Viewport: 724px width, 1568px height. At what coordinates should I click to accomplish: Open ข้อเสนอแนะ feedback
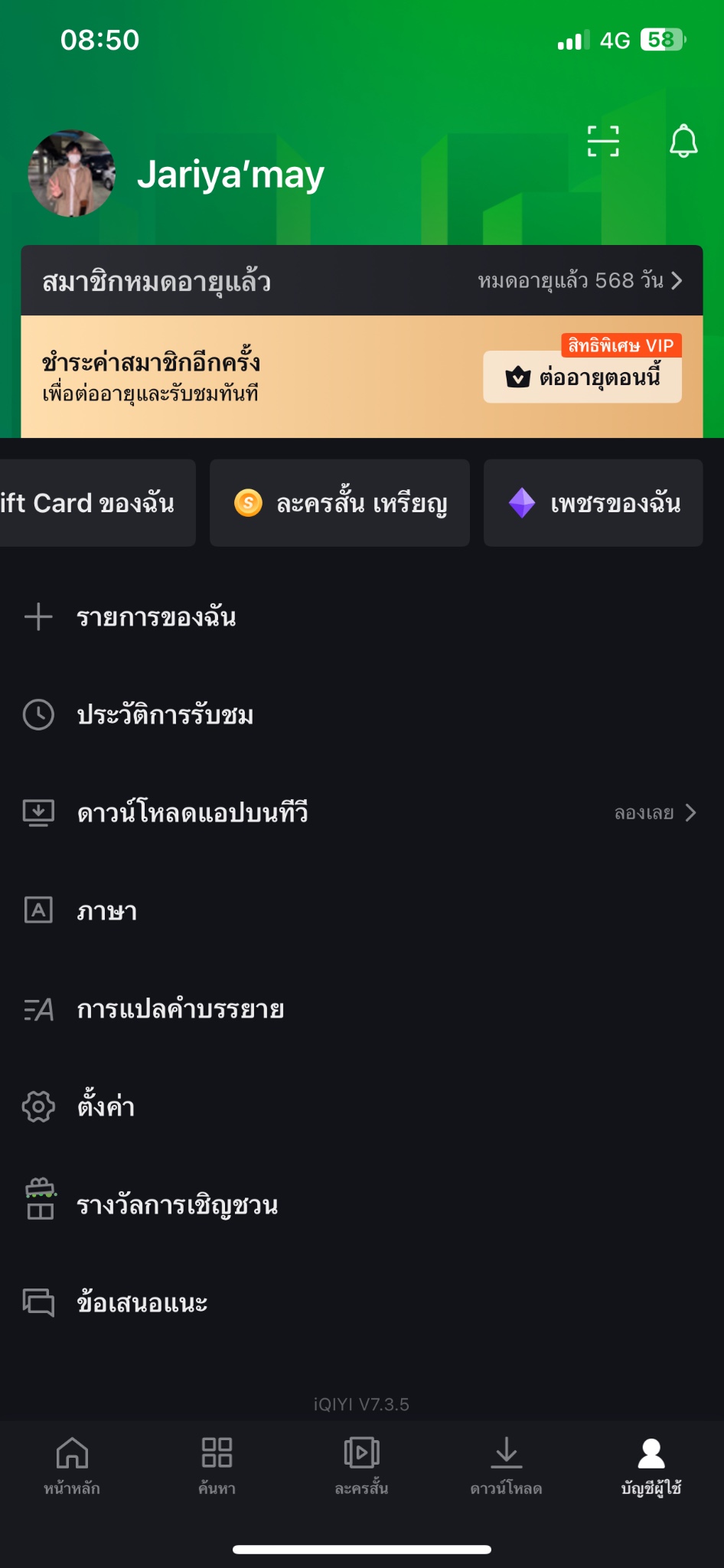[362, 1303]
